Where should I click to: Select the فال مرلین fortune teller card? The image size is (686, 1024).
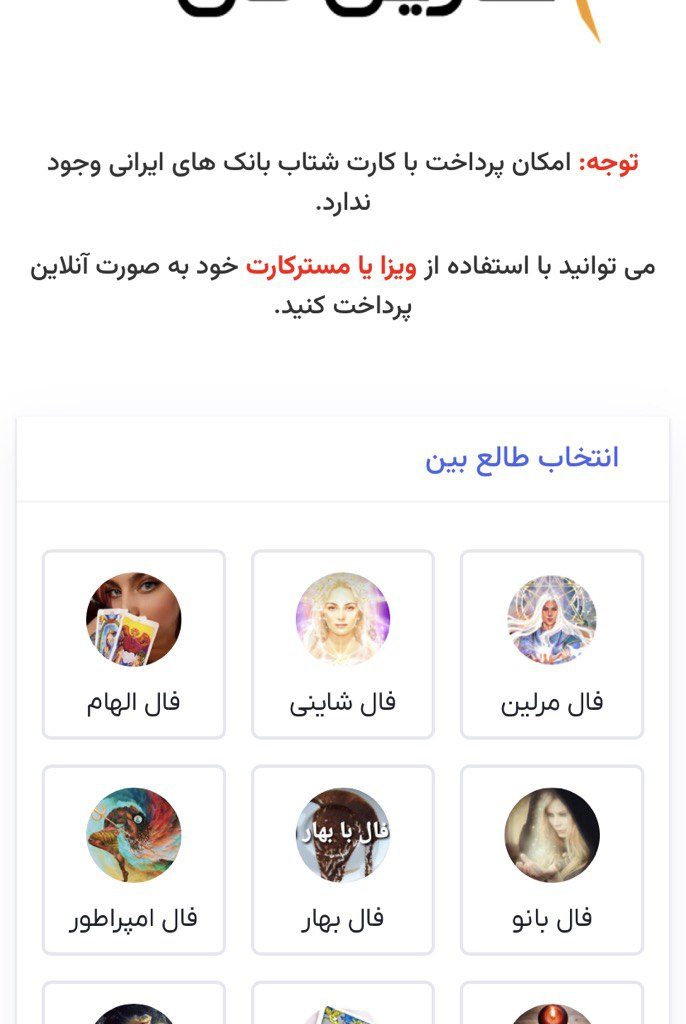[552, 644]
